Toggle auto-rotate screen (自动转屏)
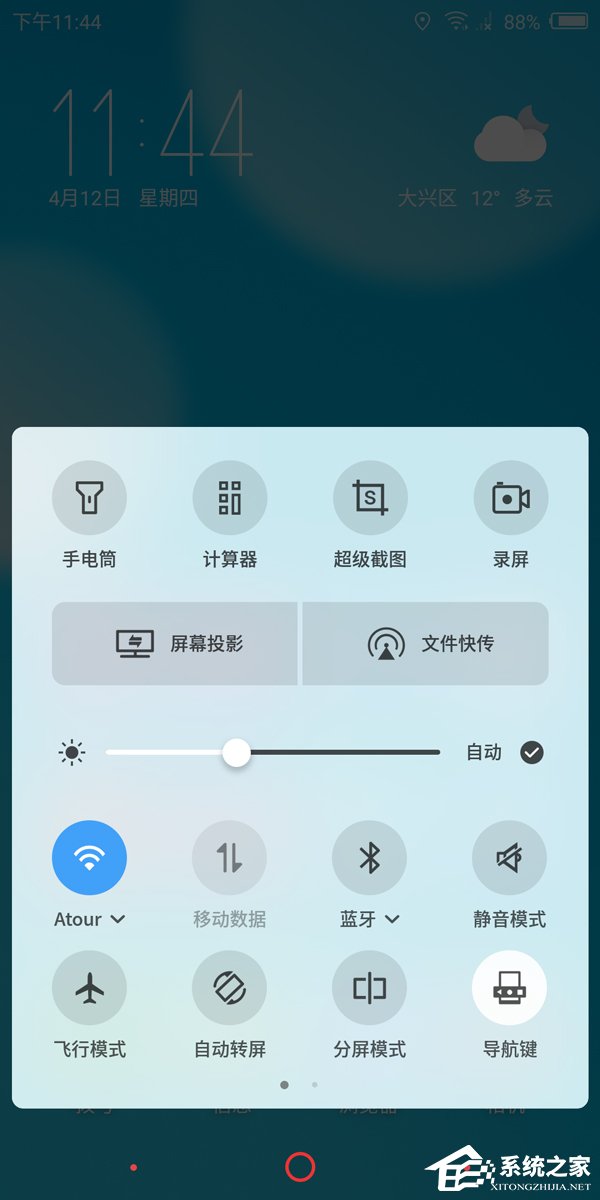 (229, 988)
